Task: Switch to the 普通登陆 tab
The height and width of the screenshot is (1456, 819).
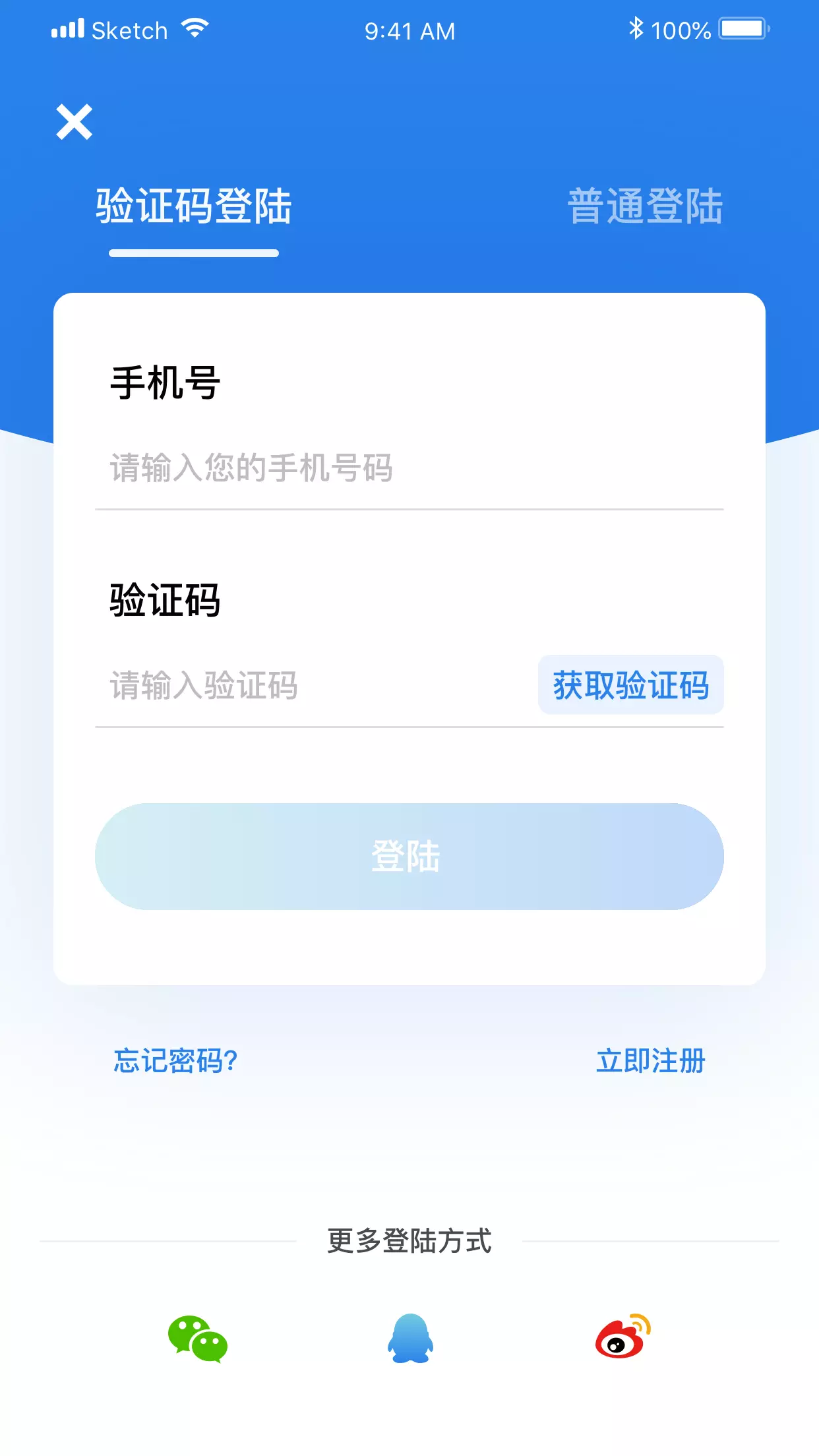Action: tap(645, 206)
